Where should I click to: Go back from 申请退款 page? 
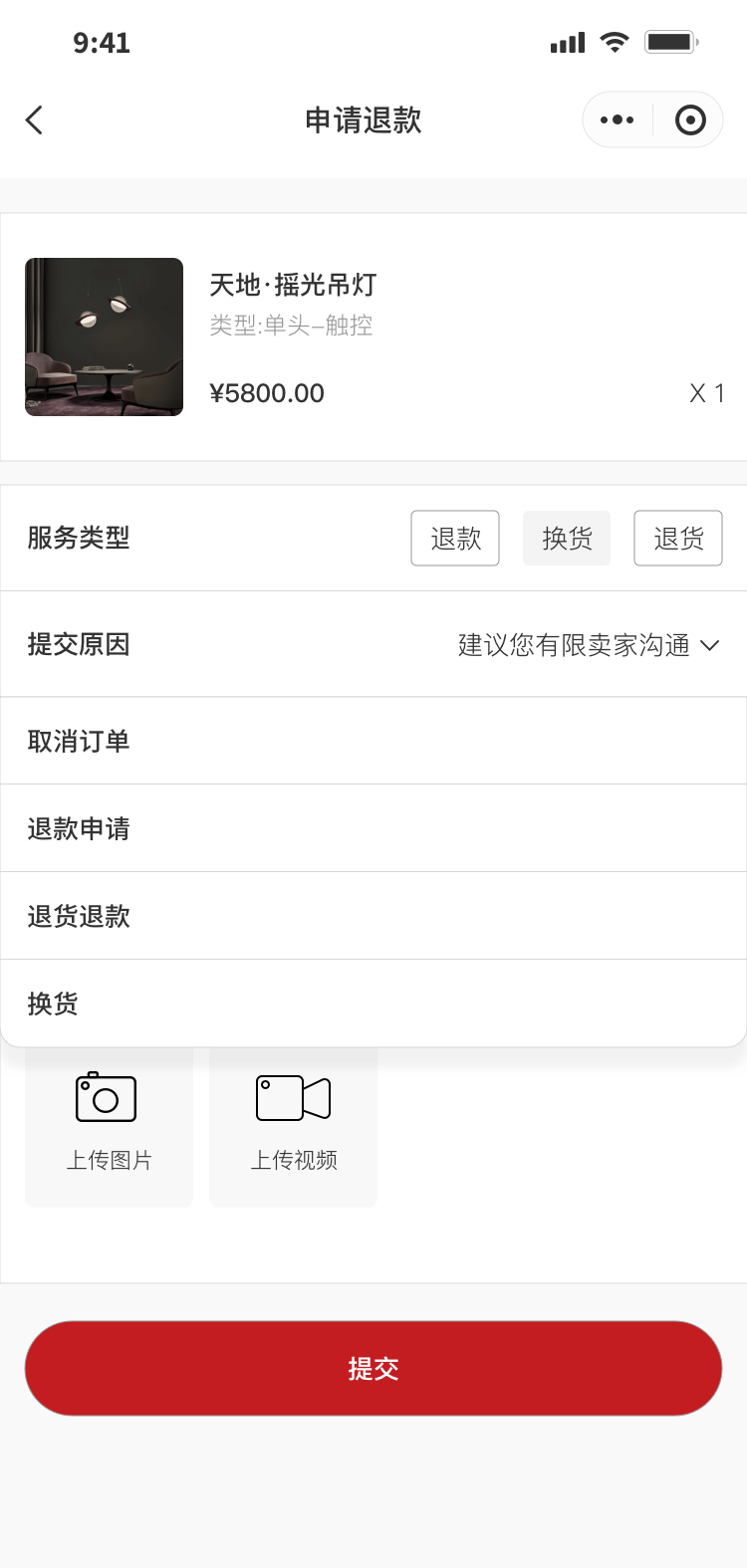[35, 120]
